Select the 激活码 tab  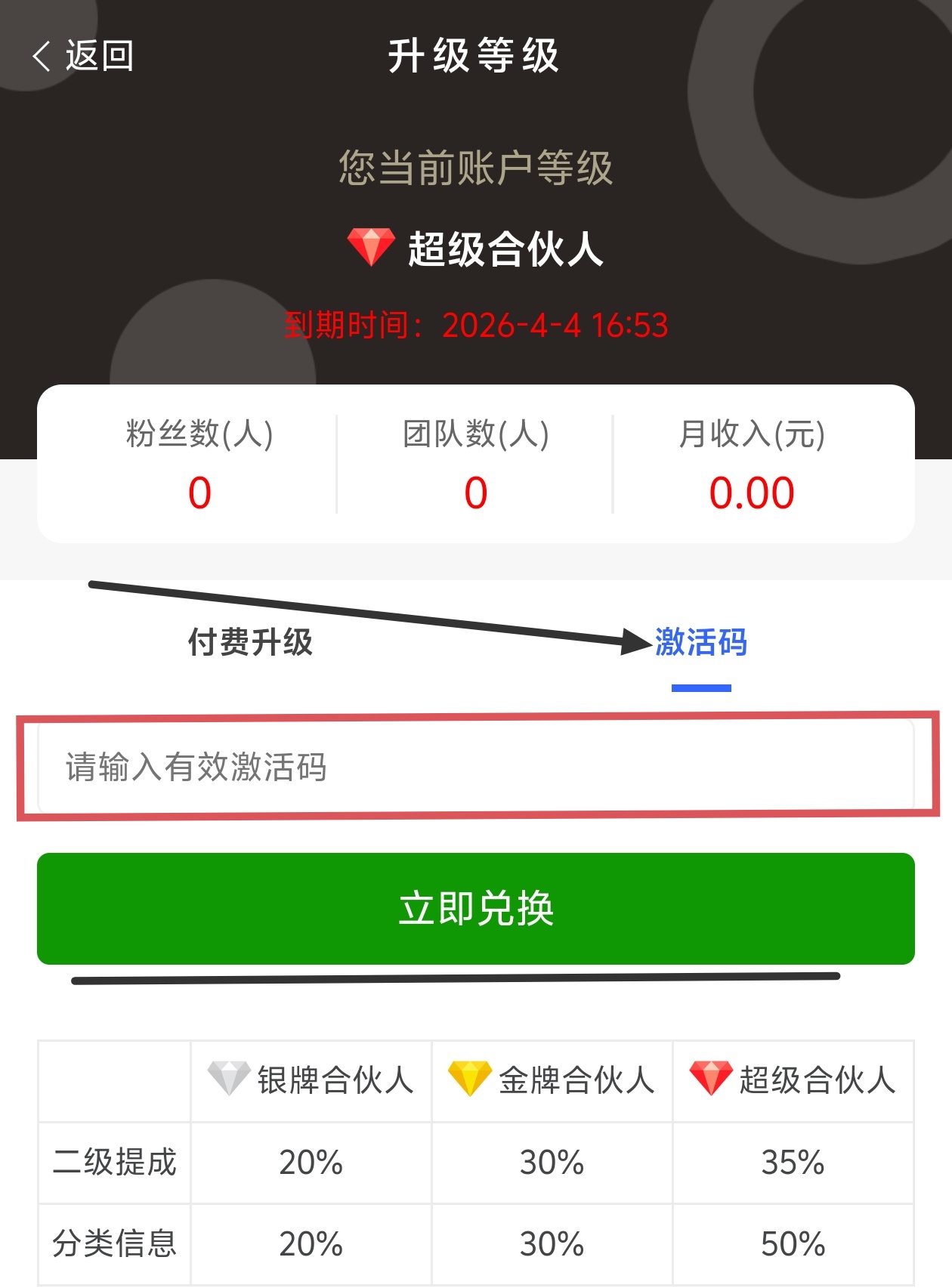tap(700, 643)
